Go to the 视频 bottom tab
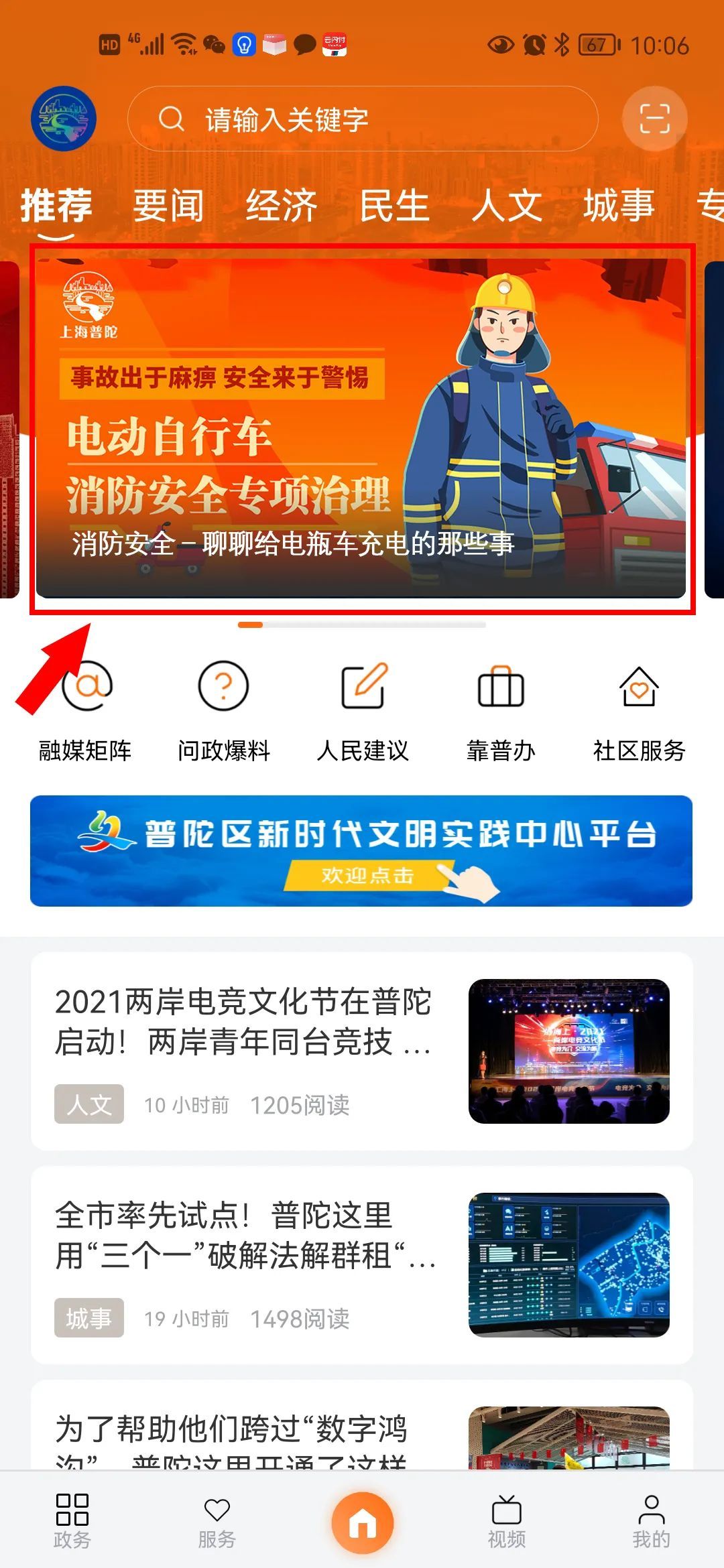Viewport: 724px width, 1568px height. click(x=507, y=1520)
